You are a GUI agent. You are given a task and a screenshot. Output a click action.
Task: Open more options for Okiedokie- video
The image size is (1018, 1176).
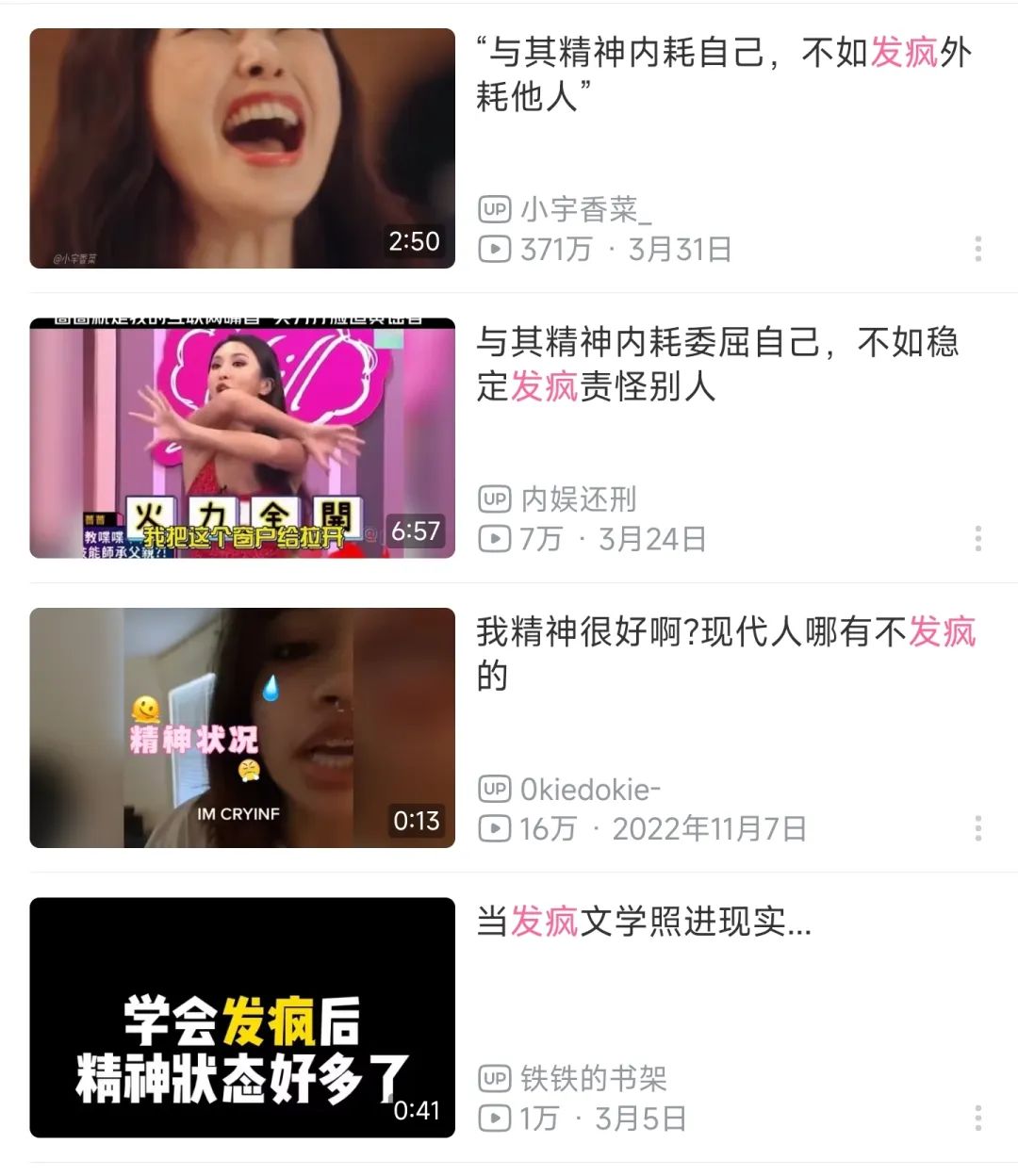978,828
